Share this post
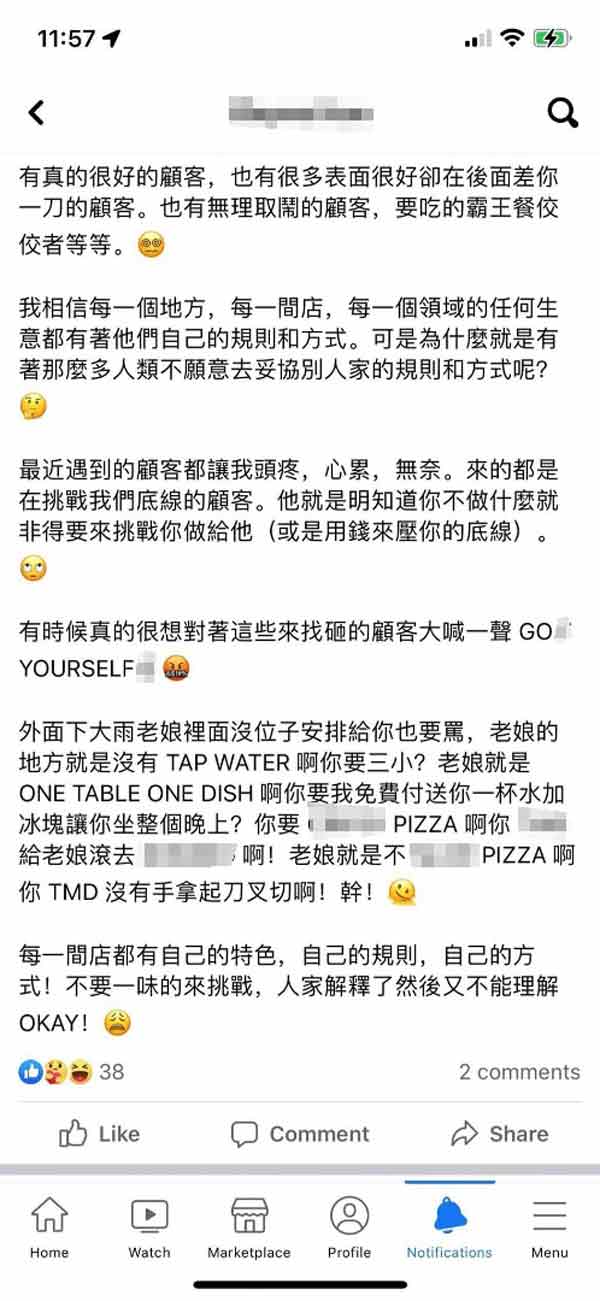600x1301 pixels. (500, 1134)
